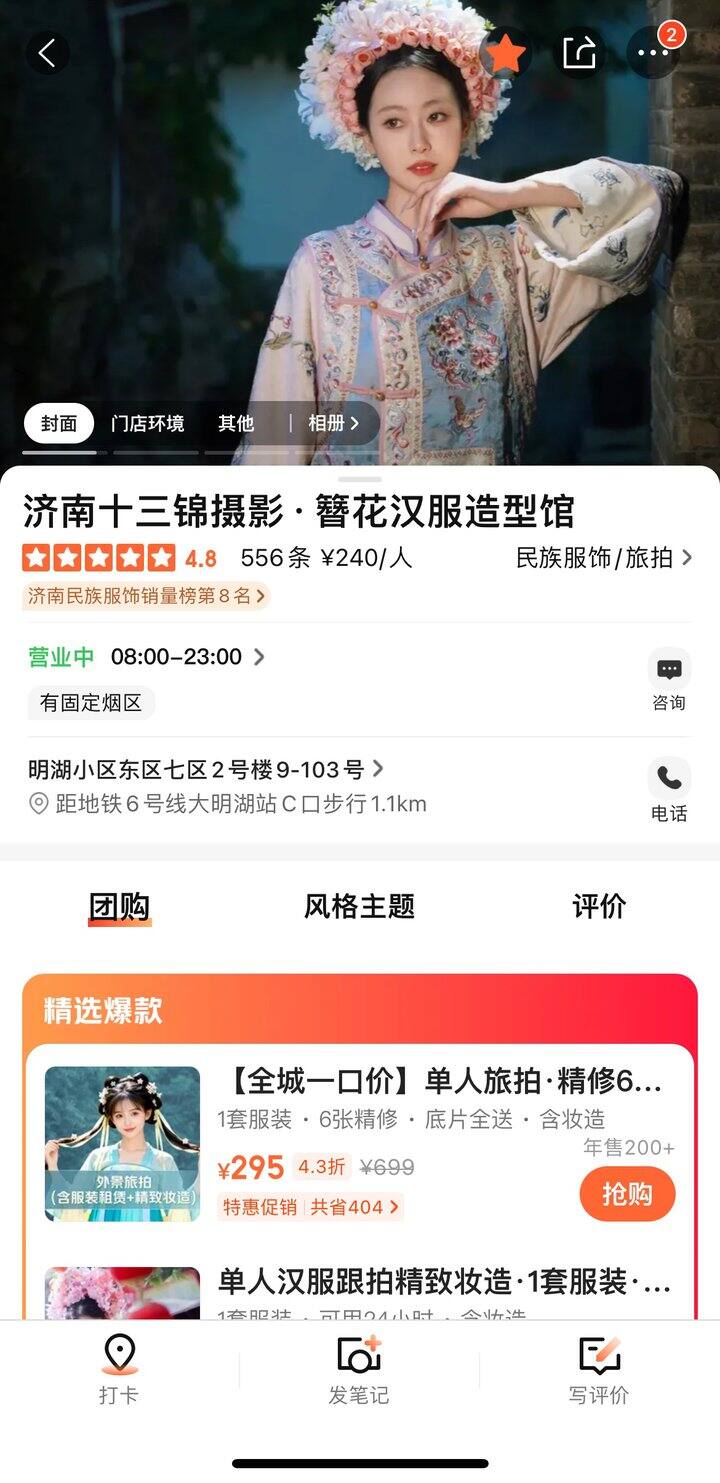The height and width of the screenshot is (1483, 720).
Task: Post a note via 发笔记
Action: click(359, 1370)
